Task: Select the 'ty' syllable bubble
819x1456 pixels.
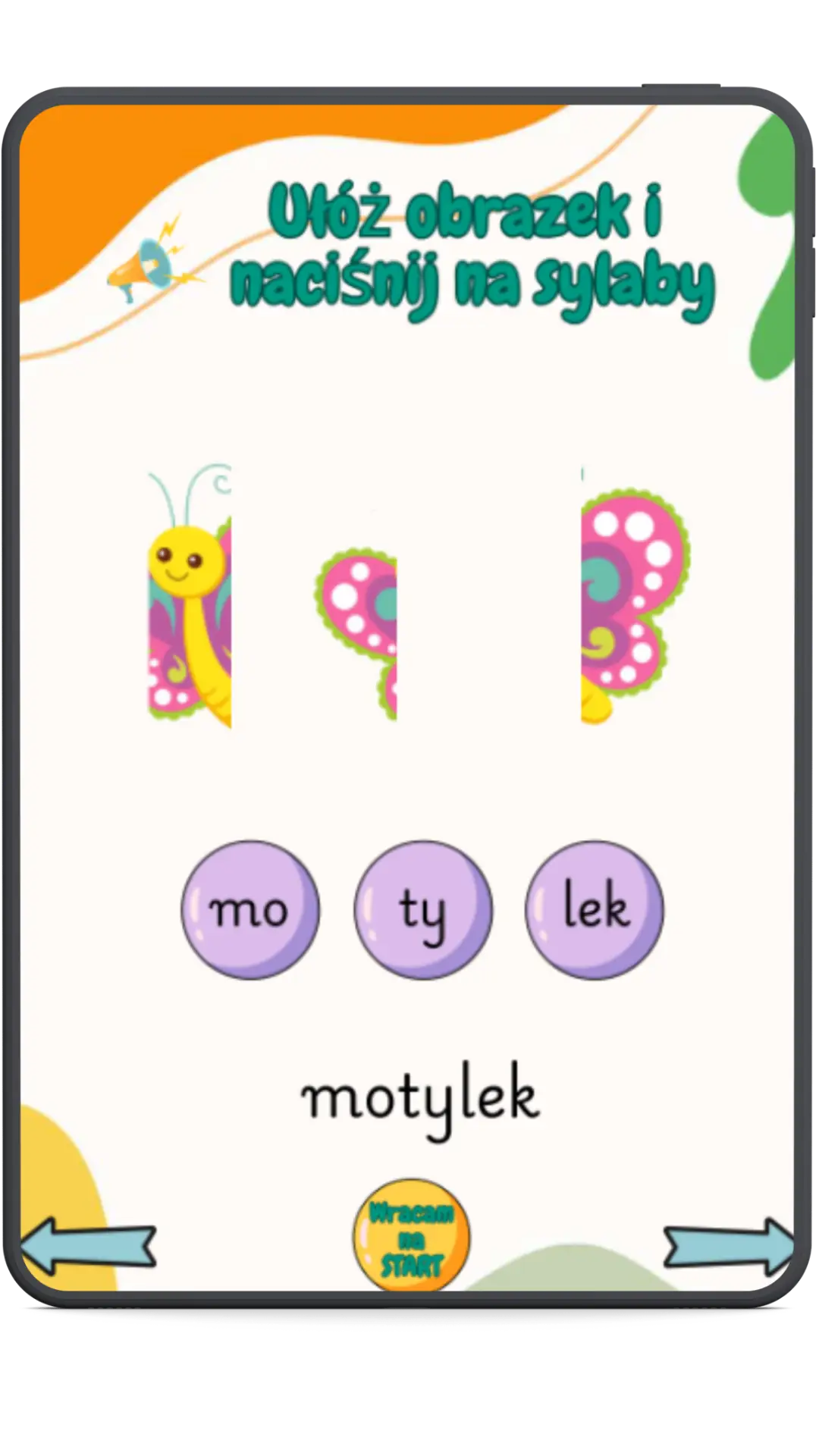Action: tap(423, 909)
